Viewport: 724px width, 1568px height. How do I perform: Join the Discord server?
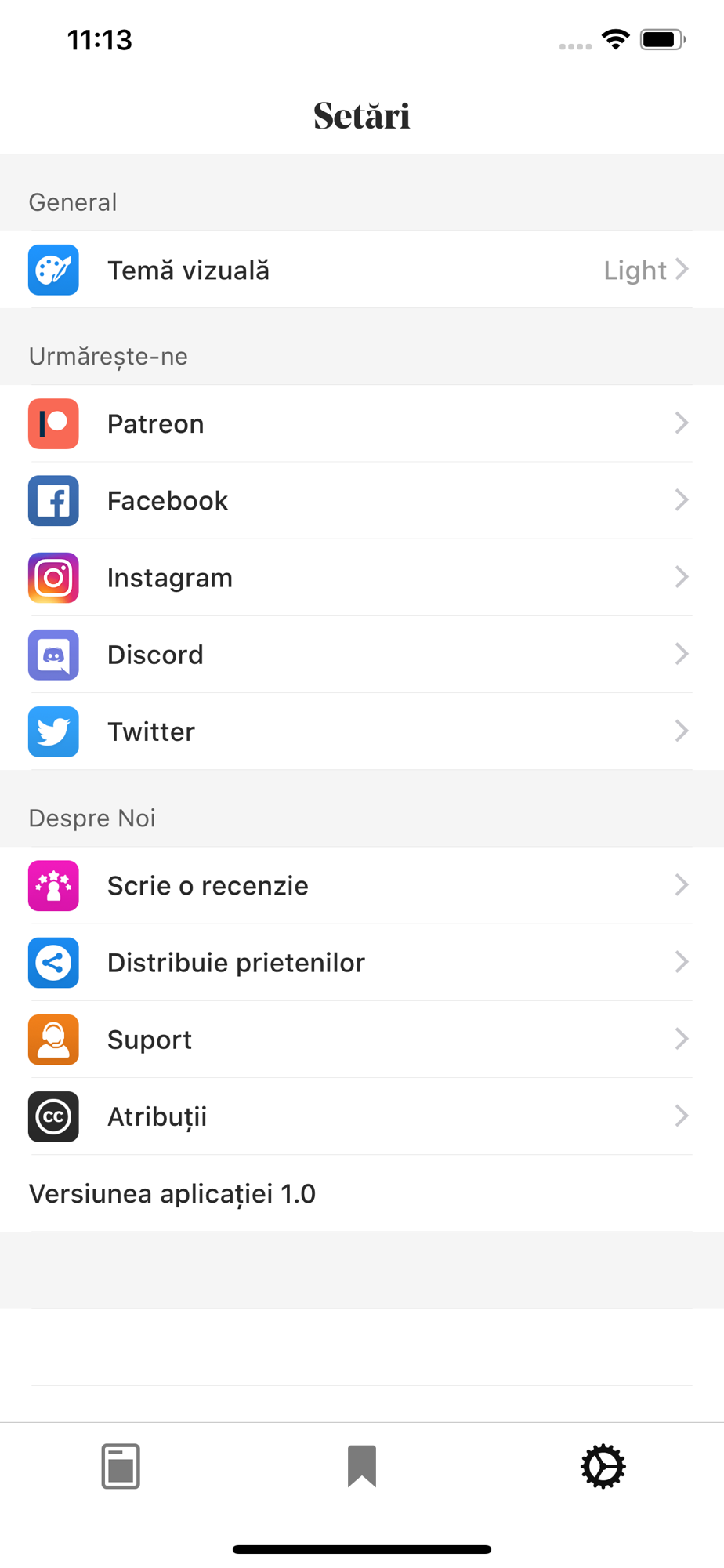point(360,655)
